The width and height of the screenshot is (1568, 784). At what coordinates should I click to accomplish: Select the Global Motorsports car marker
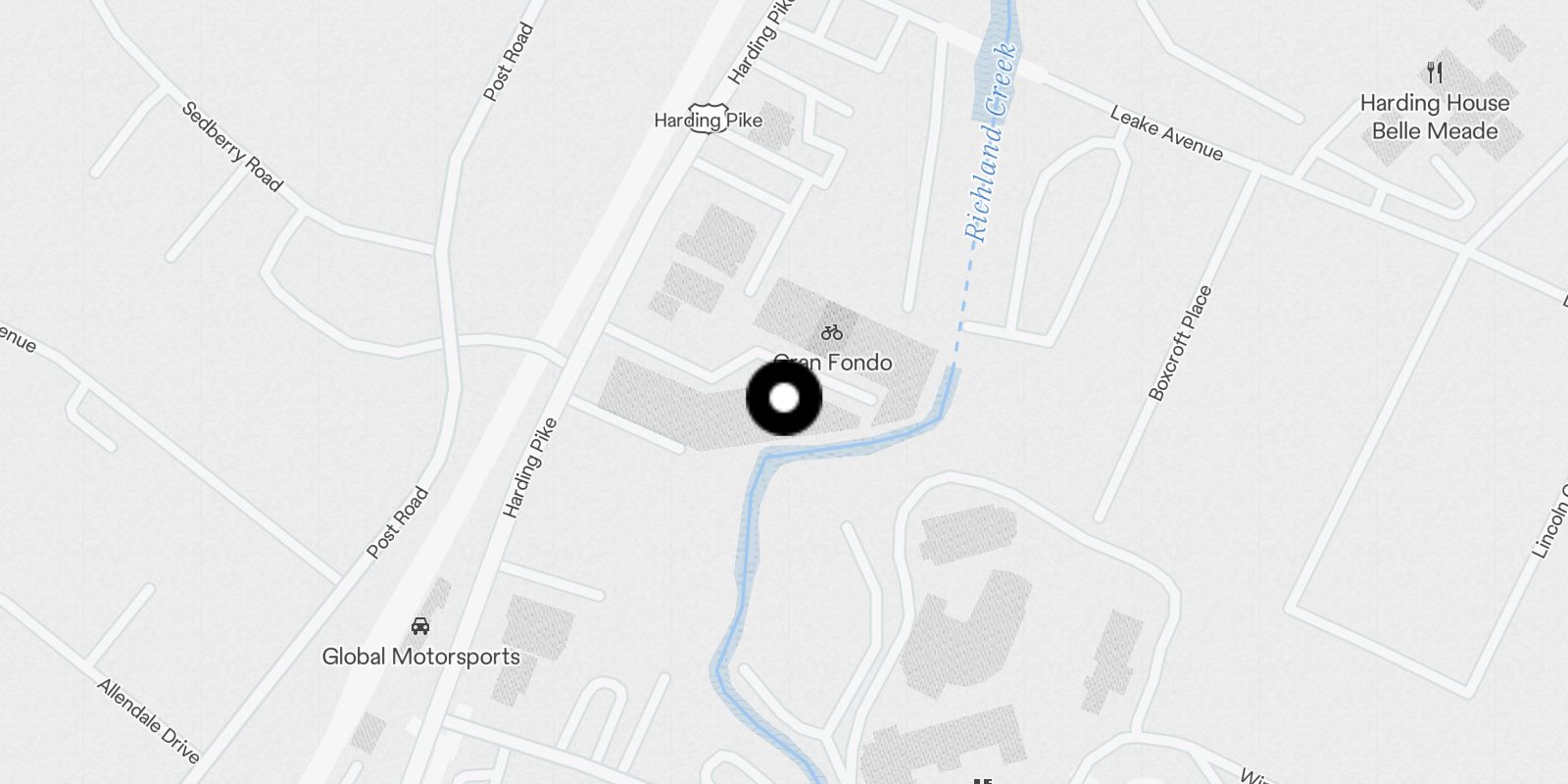420,626
